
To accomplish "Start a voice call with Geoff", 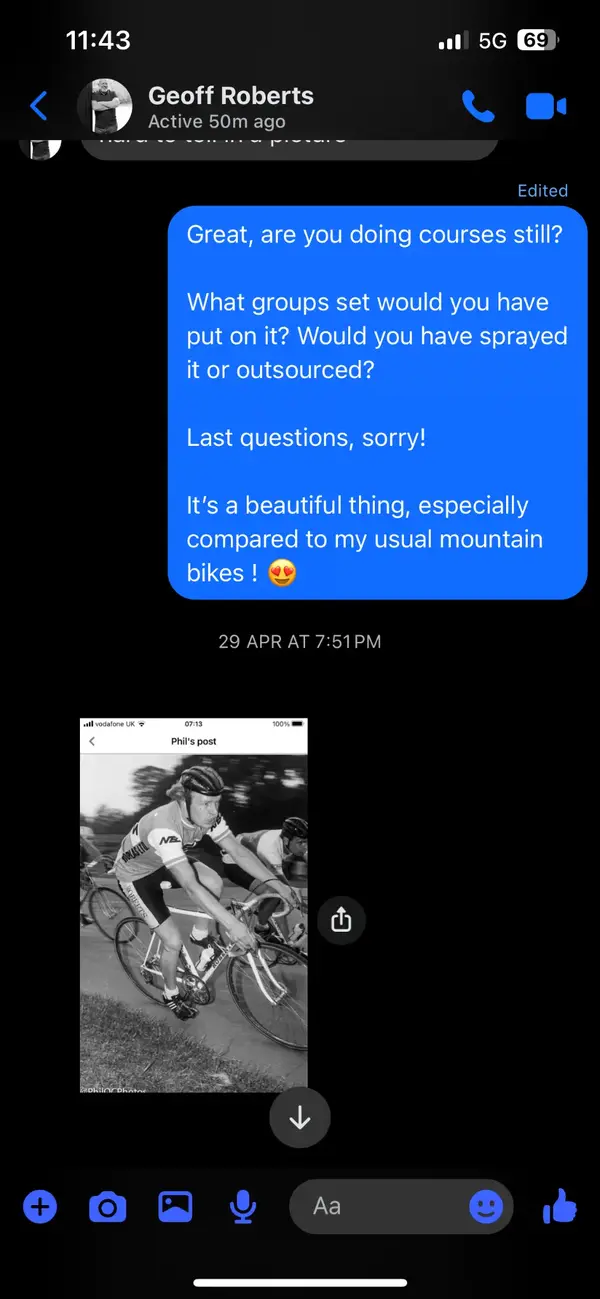I will coord(478,106).
